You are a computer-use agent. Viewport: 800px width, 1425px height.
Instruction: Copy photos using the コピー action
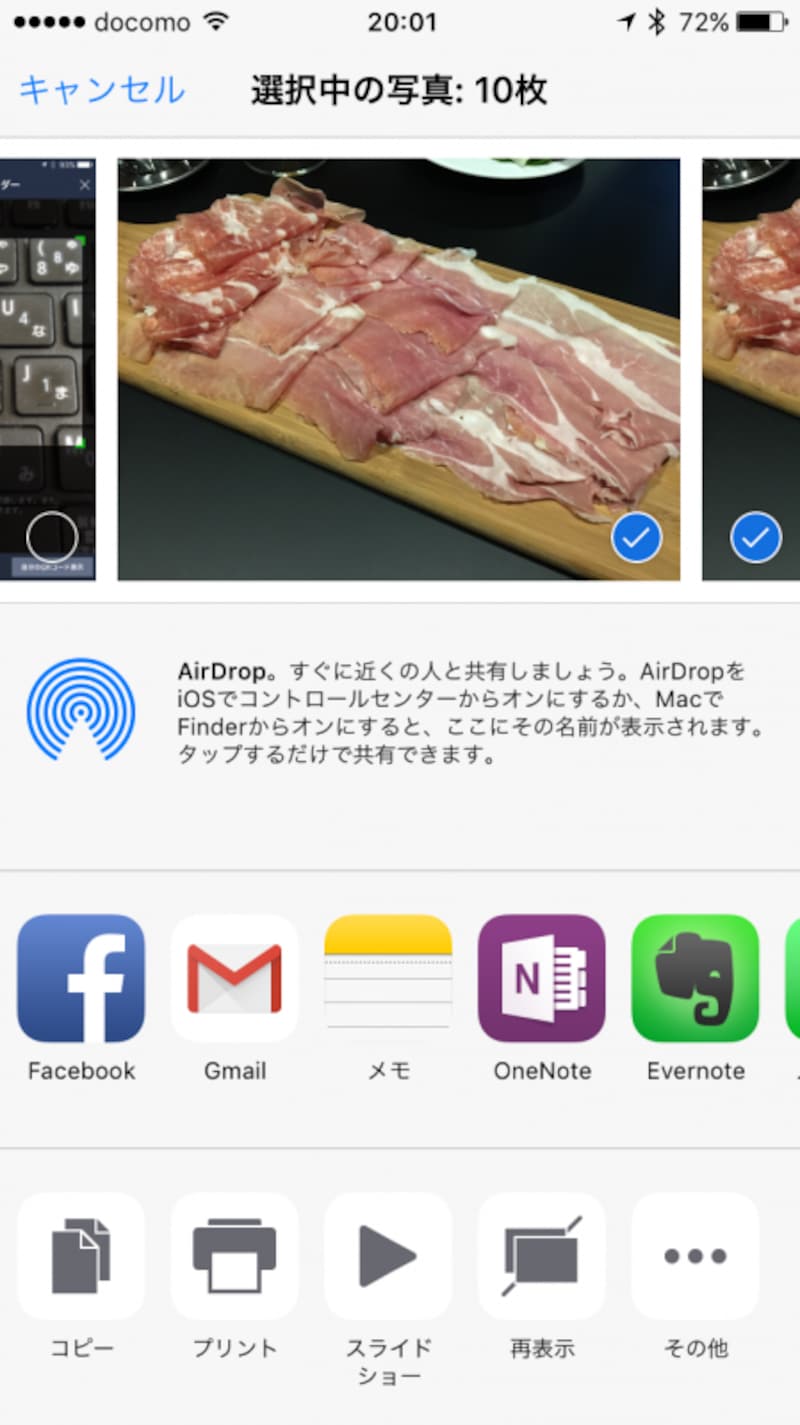click(81, 1256)
